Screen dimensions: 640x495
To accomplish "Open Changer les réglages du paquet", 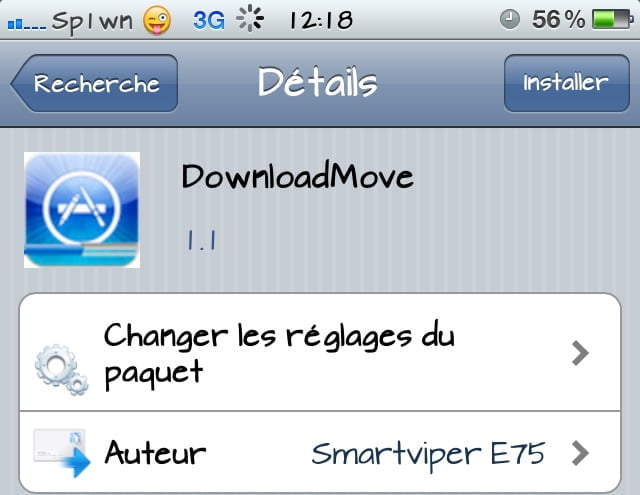I will coord(320,352).
